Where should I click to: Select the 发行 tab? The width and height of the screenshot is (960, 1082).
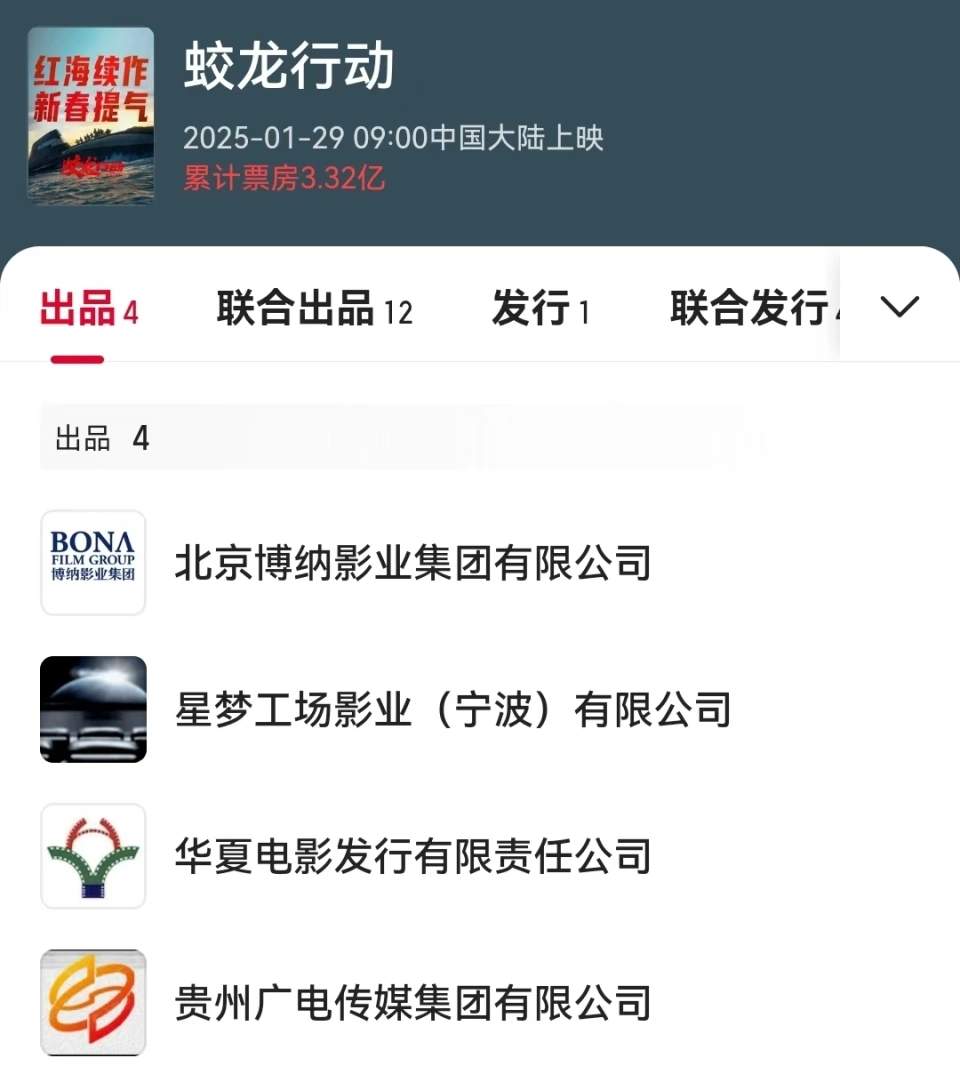540,309
